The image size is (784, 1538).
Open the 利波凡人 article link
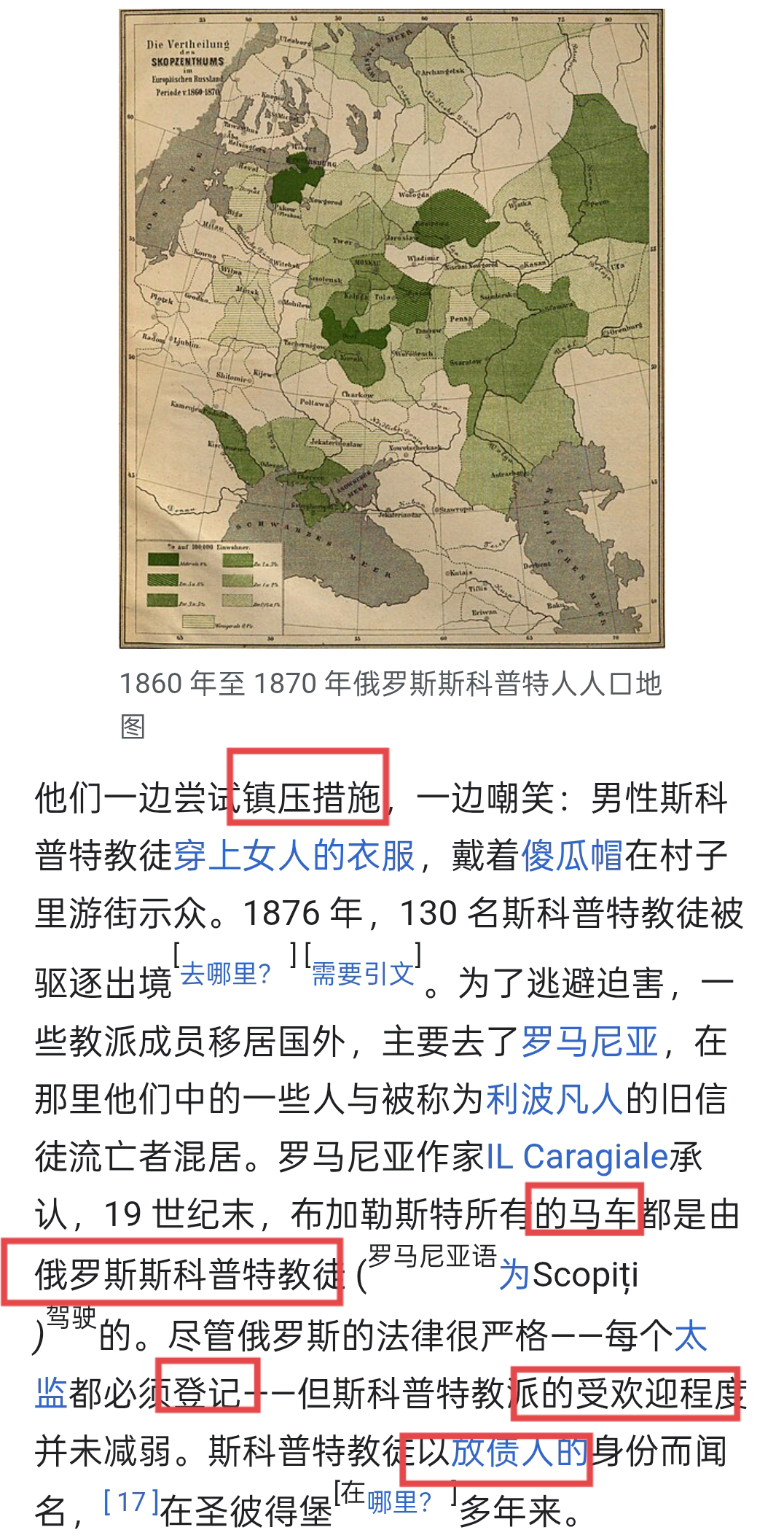[x=554, y=1098]
